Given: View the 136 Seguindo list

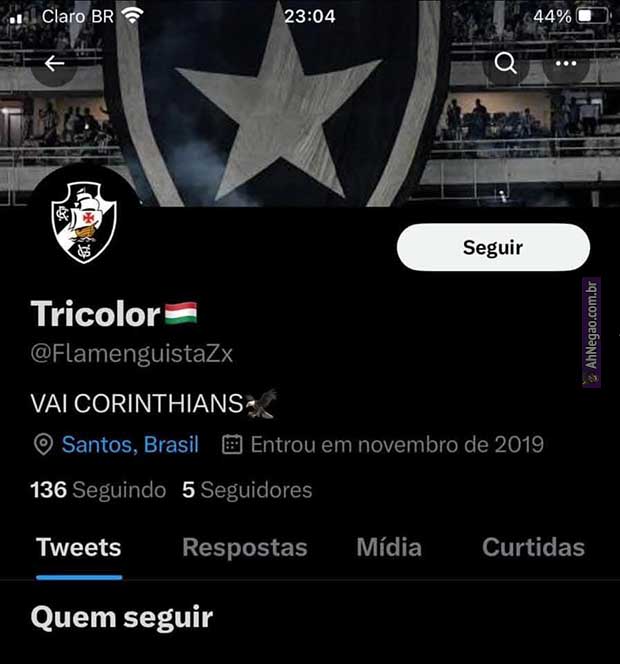Looking at the screenshot, I should (98, 490).
